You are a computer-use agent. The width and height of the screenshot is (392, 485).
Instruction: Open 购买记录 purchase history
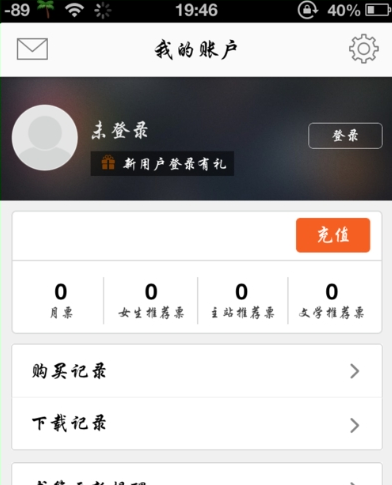coord(197,371)
